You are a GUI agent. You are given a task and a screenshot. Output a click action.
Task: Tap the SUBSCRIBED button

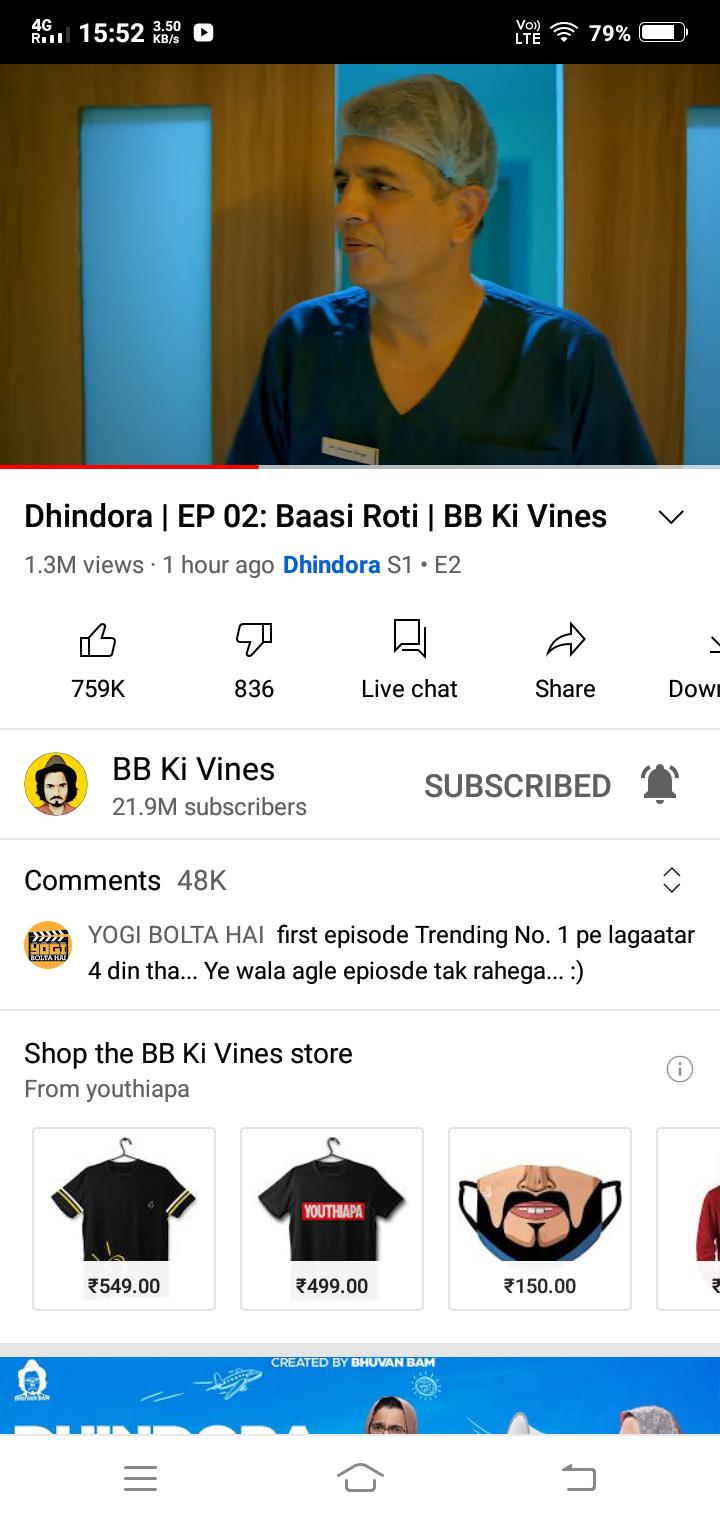[517, 786]
